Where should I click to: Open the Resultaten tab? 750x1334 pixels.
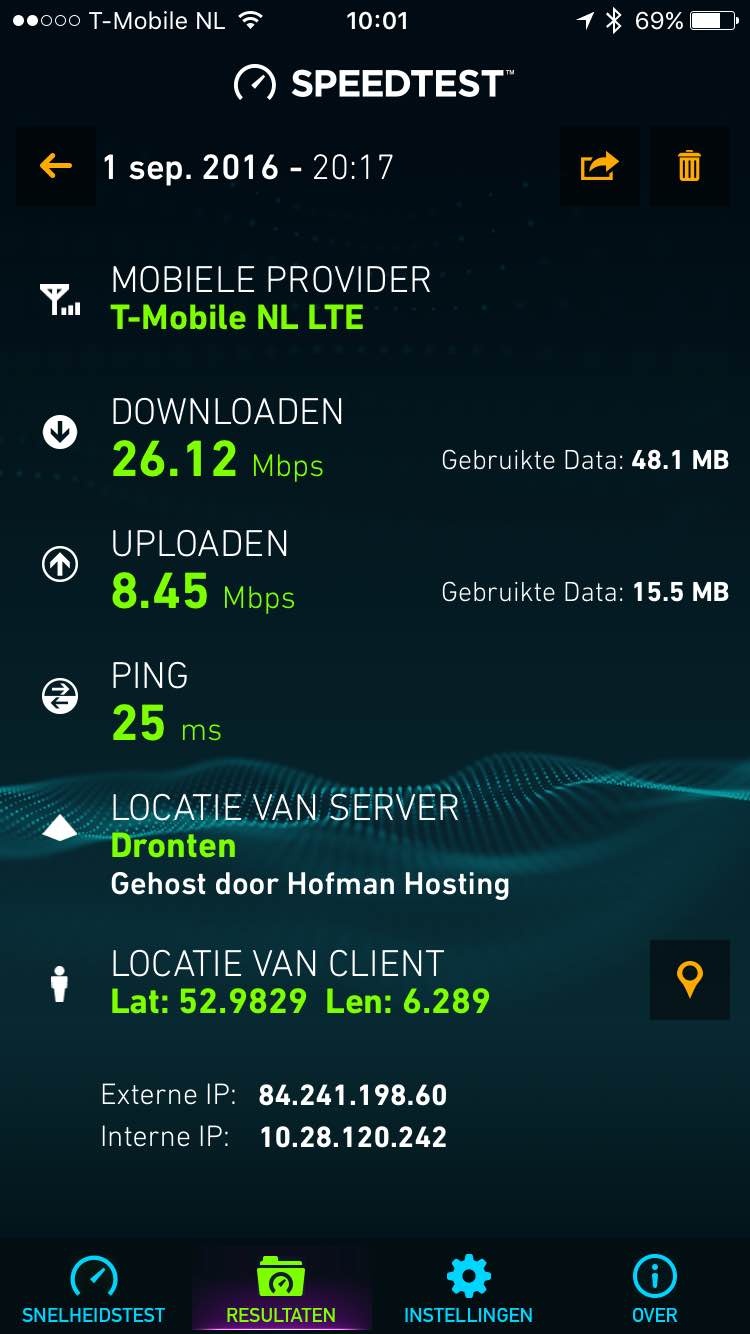281,1289
